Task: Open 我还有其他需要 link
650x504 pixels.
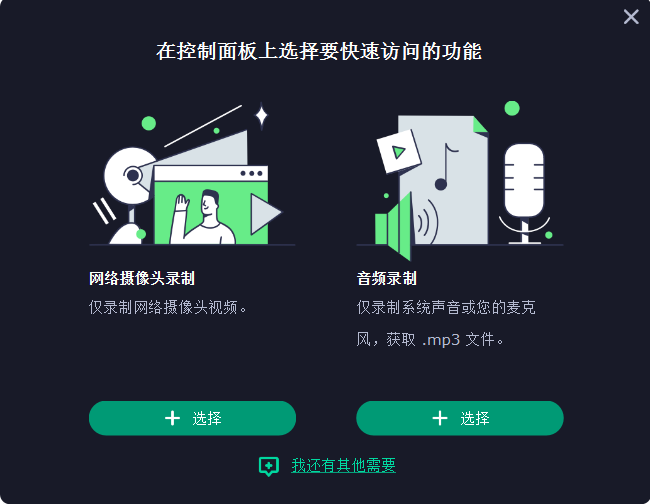Action: pos(343,465)
